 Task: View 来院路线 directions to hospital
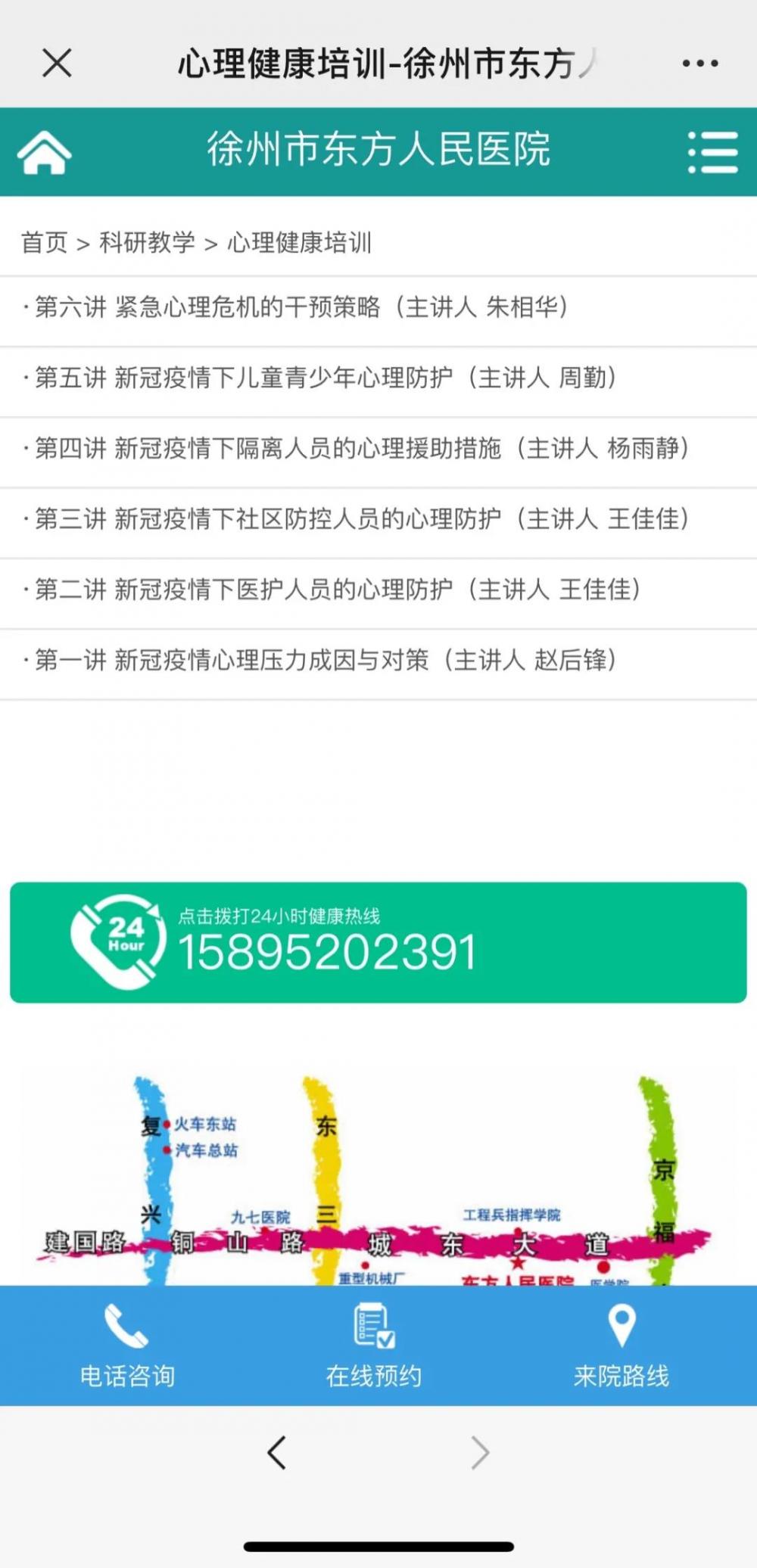(621, 1346)
